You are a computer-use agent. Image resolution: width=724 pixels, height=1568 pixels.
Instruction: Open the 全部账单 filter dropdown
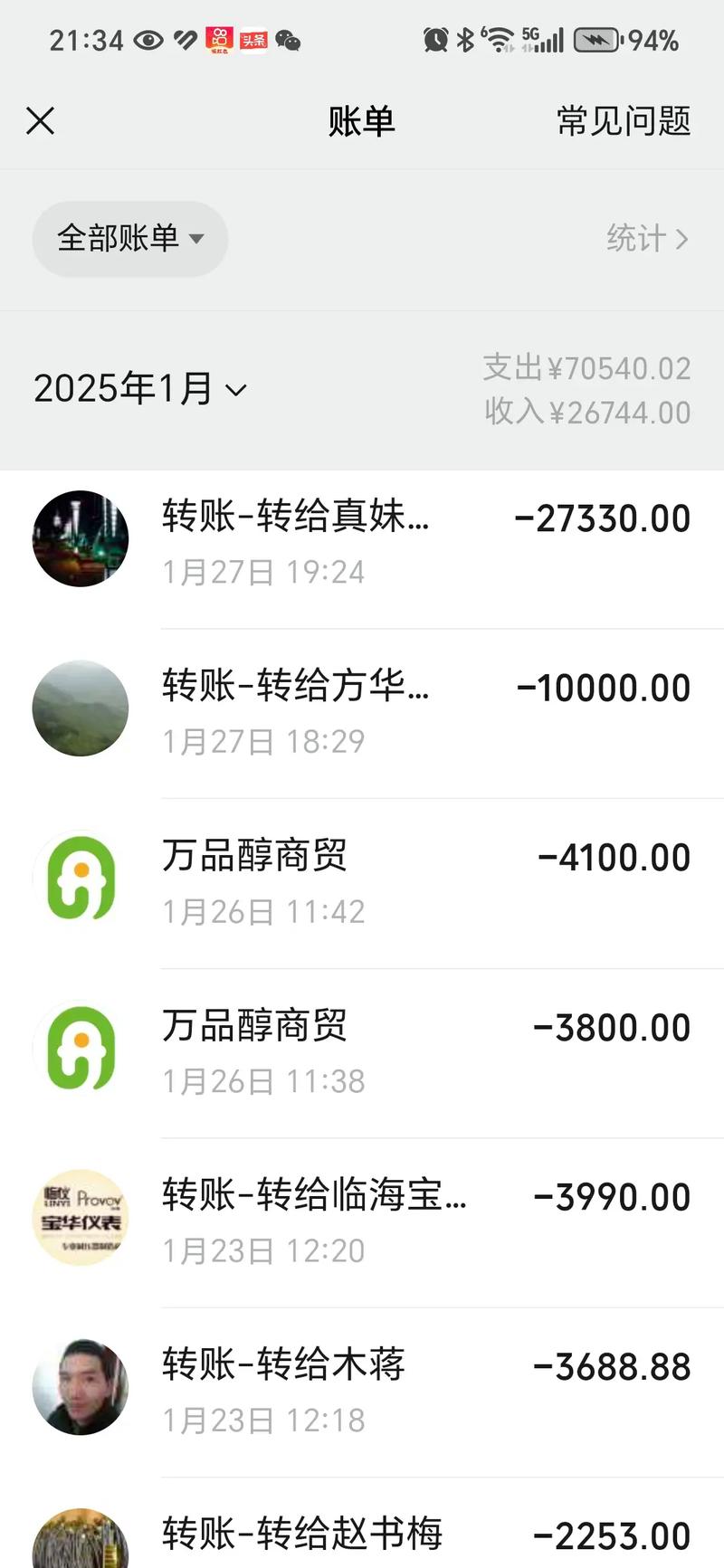[x=129, y=239]
